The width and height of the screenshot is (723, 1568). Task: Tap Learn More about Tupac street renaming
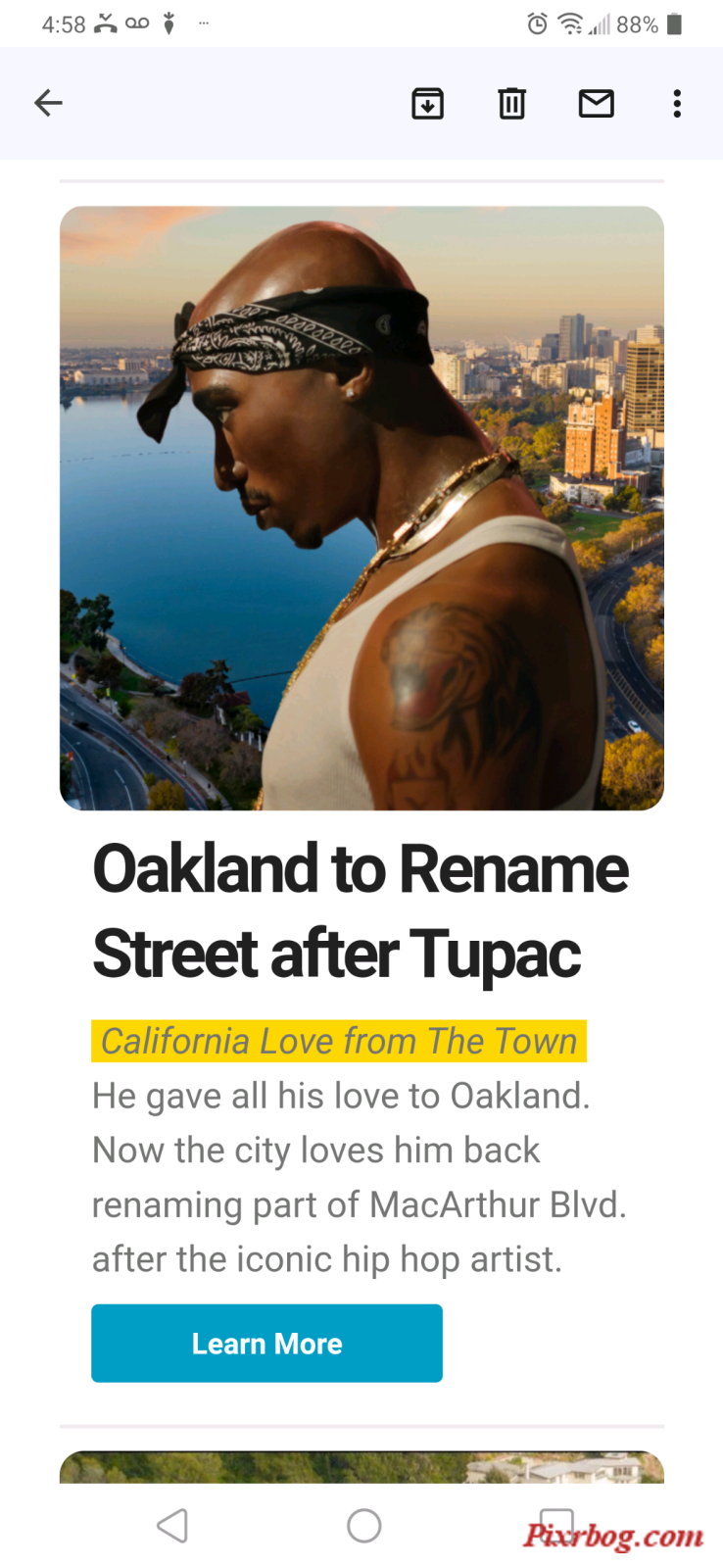tap(266, 1343)
